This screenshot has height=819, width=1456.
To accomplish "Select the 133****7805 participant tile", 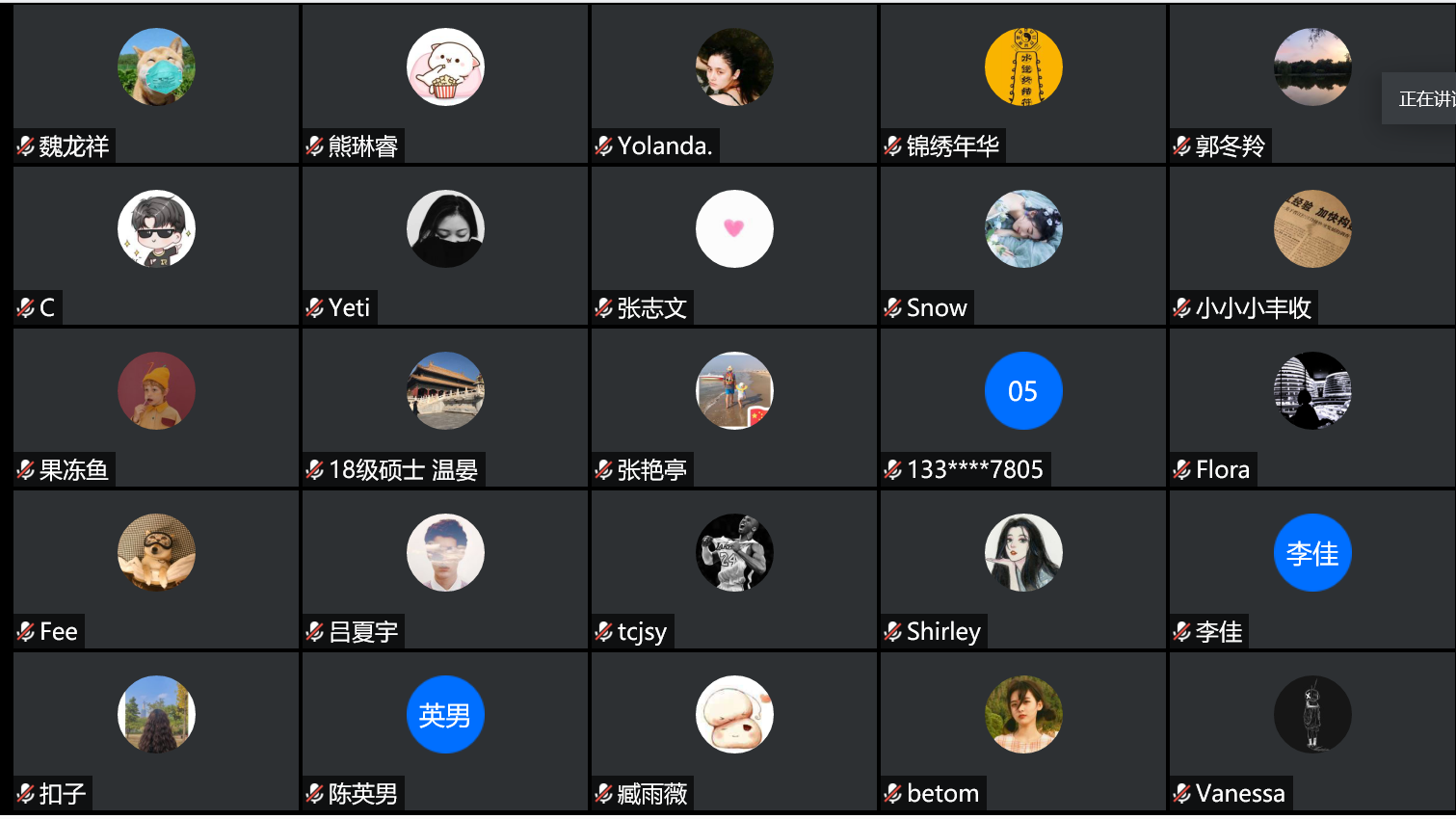I will pos(1023,407).
